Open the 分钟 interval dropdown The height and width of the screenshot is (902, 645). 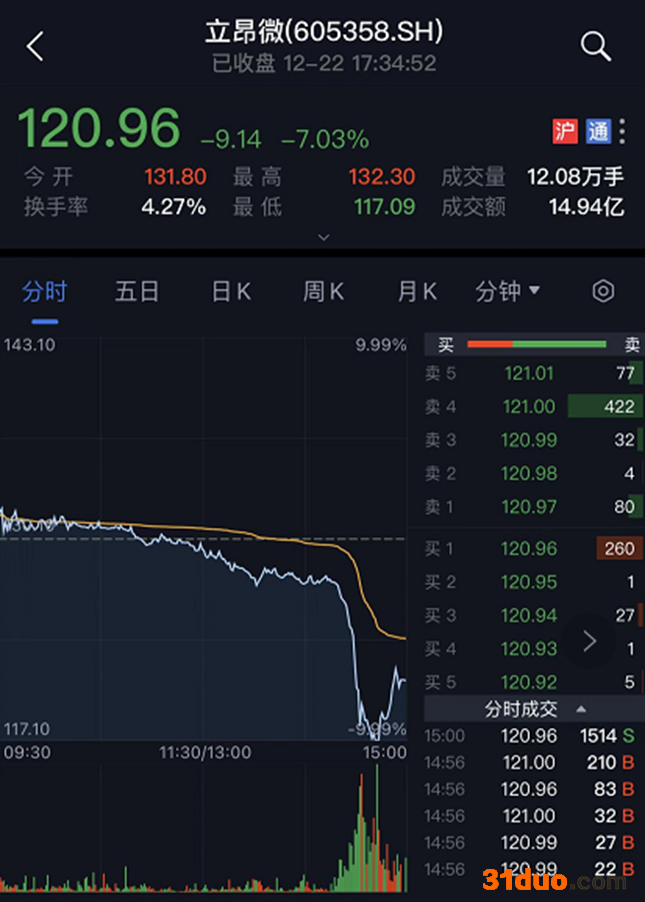pos(508,291)
